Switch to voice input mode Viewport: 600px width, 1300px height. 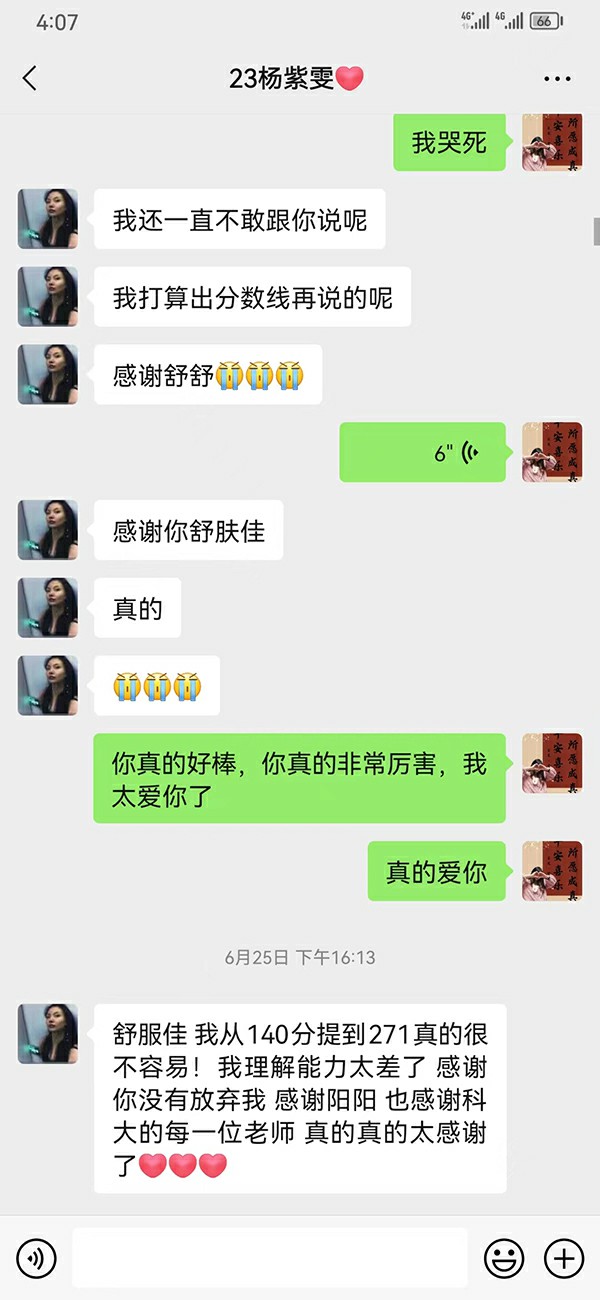tap(36, 1257)
